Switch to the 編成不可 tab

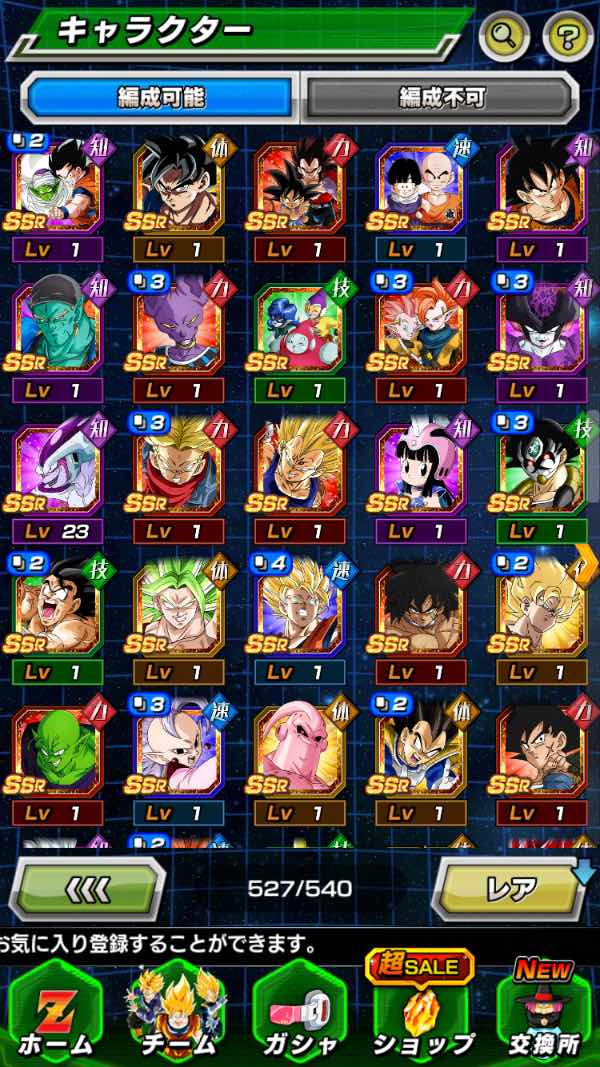click(441, 98)
